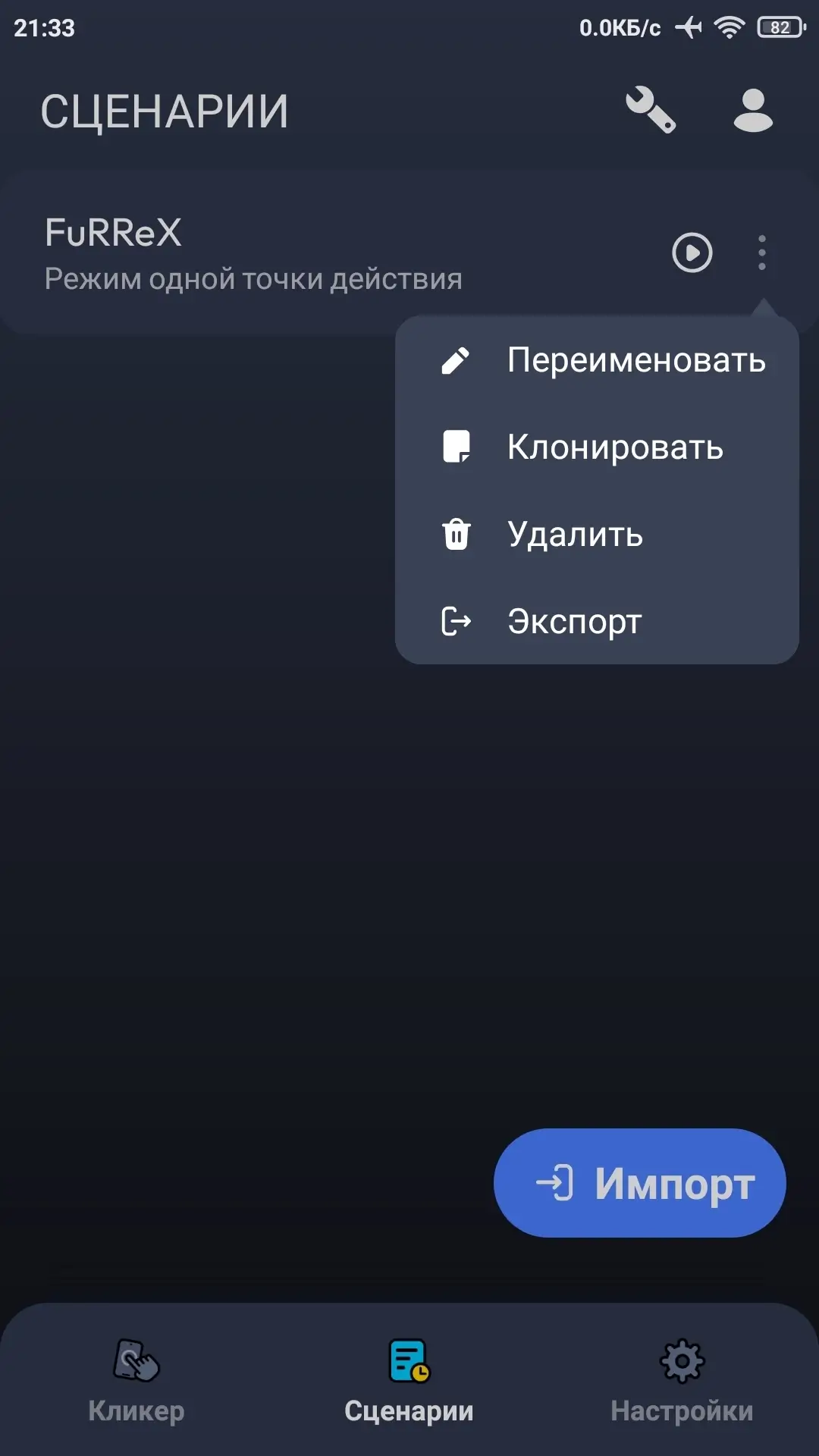Switch to the Кликер tab

point(136,1380)
